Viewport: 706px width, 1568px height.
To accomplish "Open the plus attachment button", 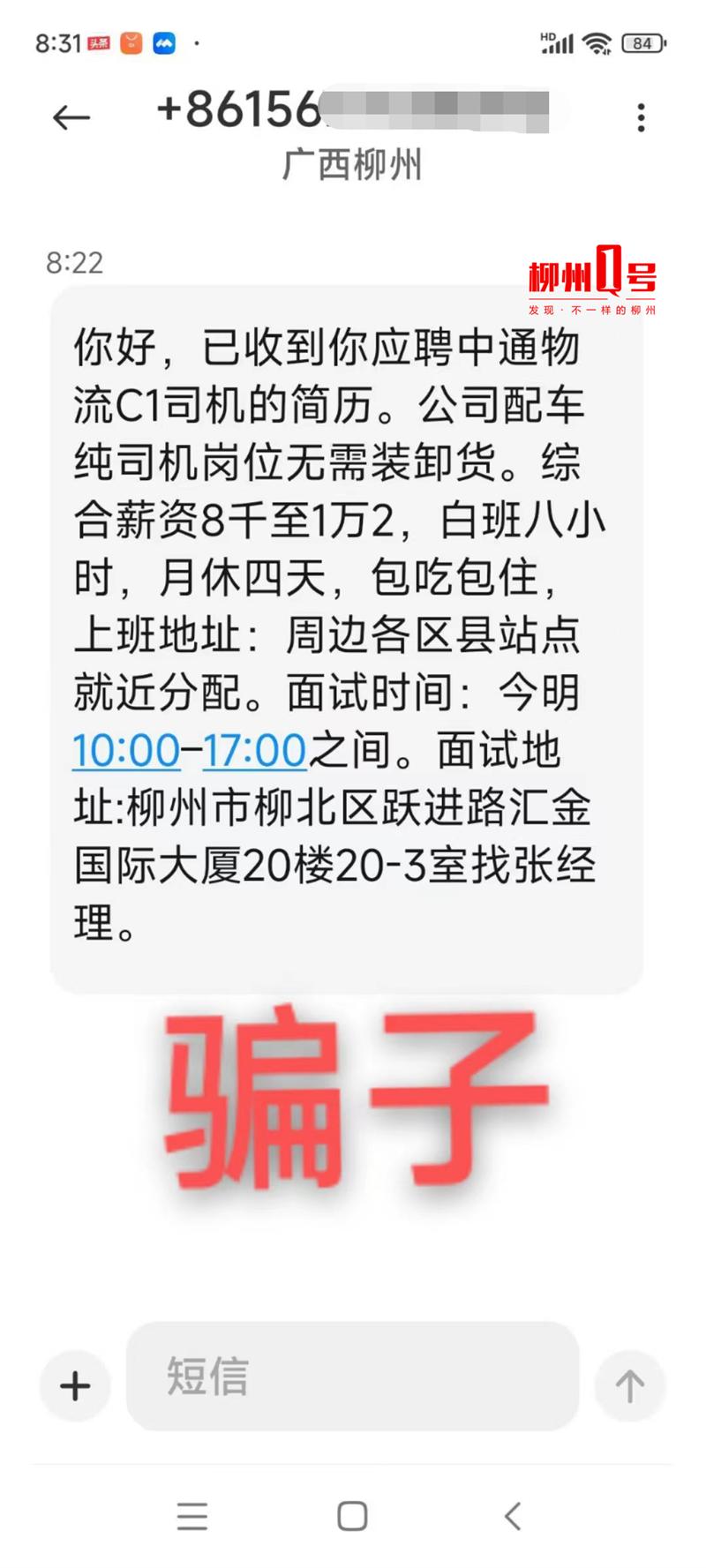I will (x=75, y=1385).
